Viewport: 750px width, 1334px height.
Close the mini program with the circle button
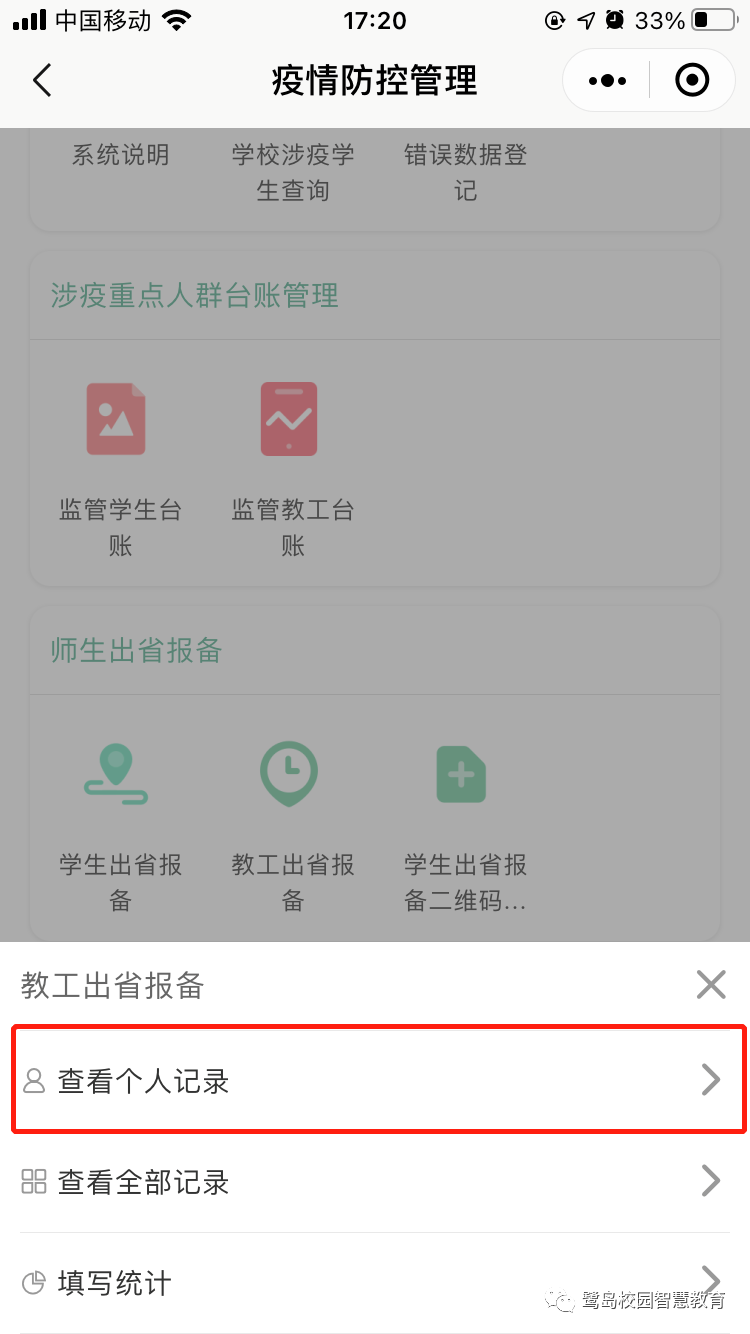692,80
